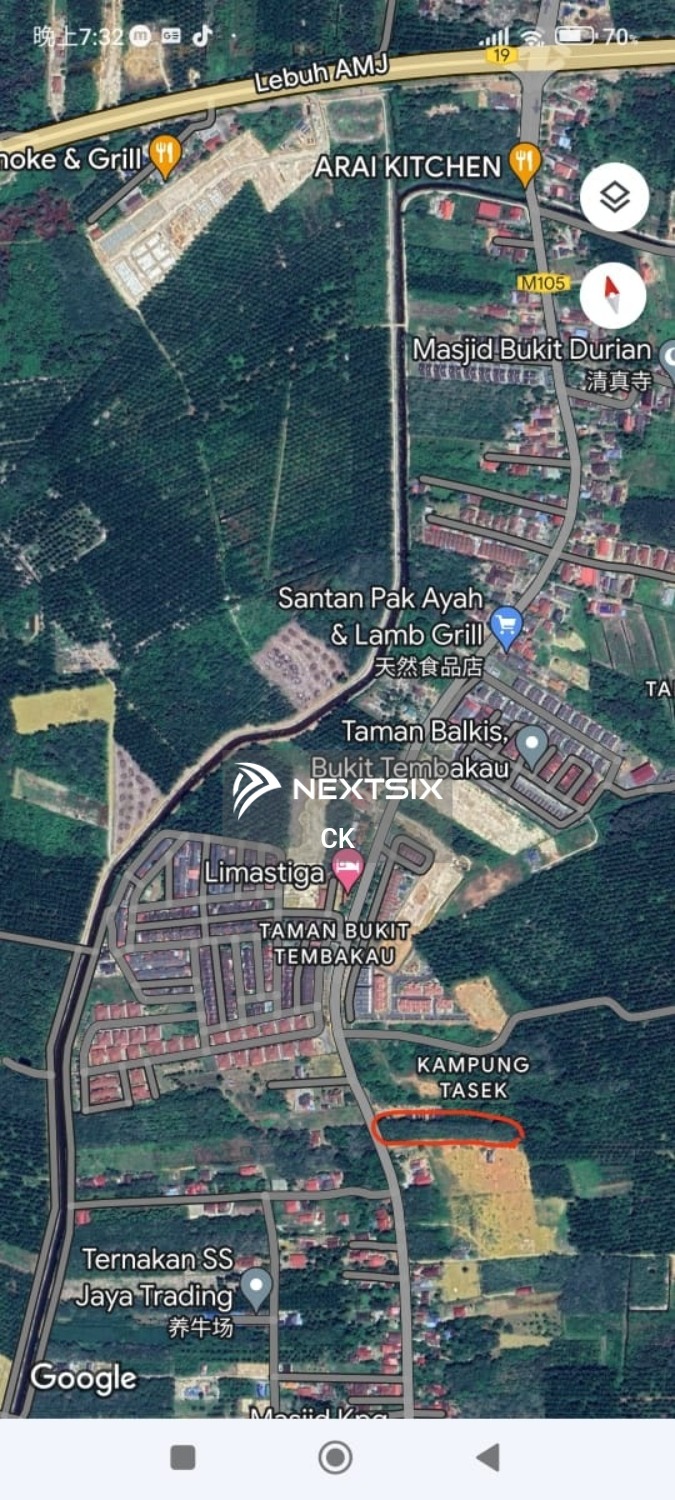Go to the home screen via home button

(335, 1457)
